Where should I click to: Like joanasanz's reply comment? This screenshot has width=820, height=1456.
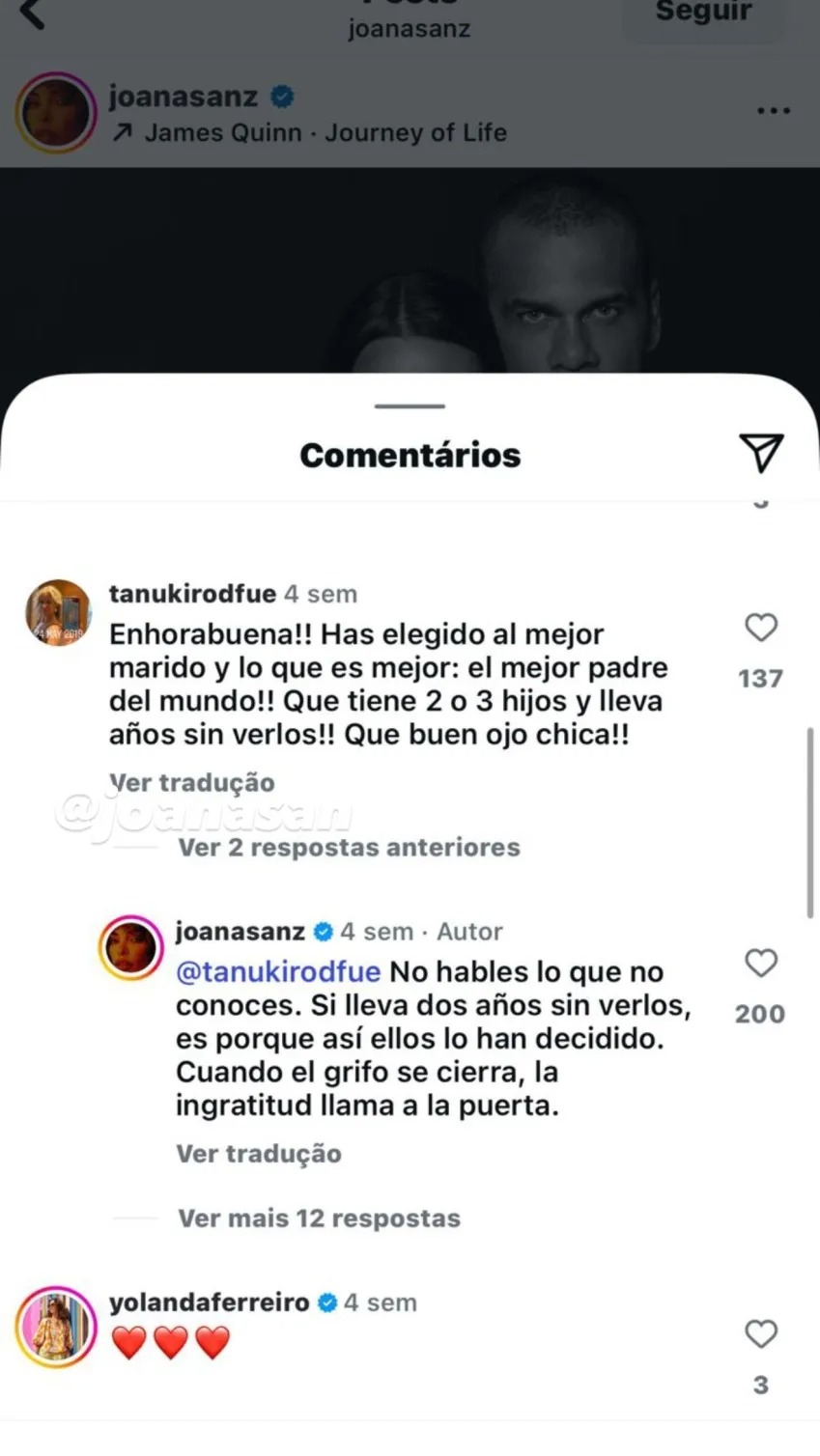click(x=761, y=963)
